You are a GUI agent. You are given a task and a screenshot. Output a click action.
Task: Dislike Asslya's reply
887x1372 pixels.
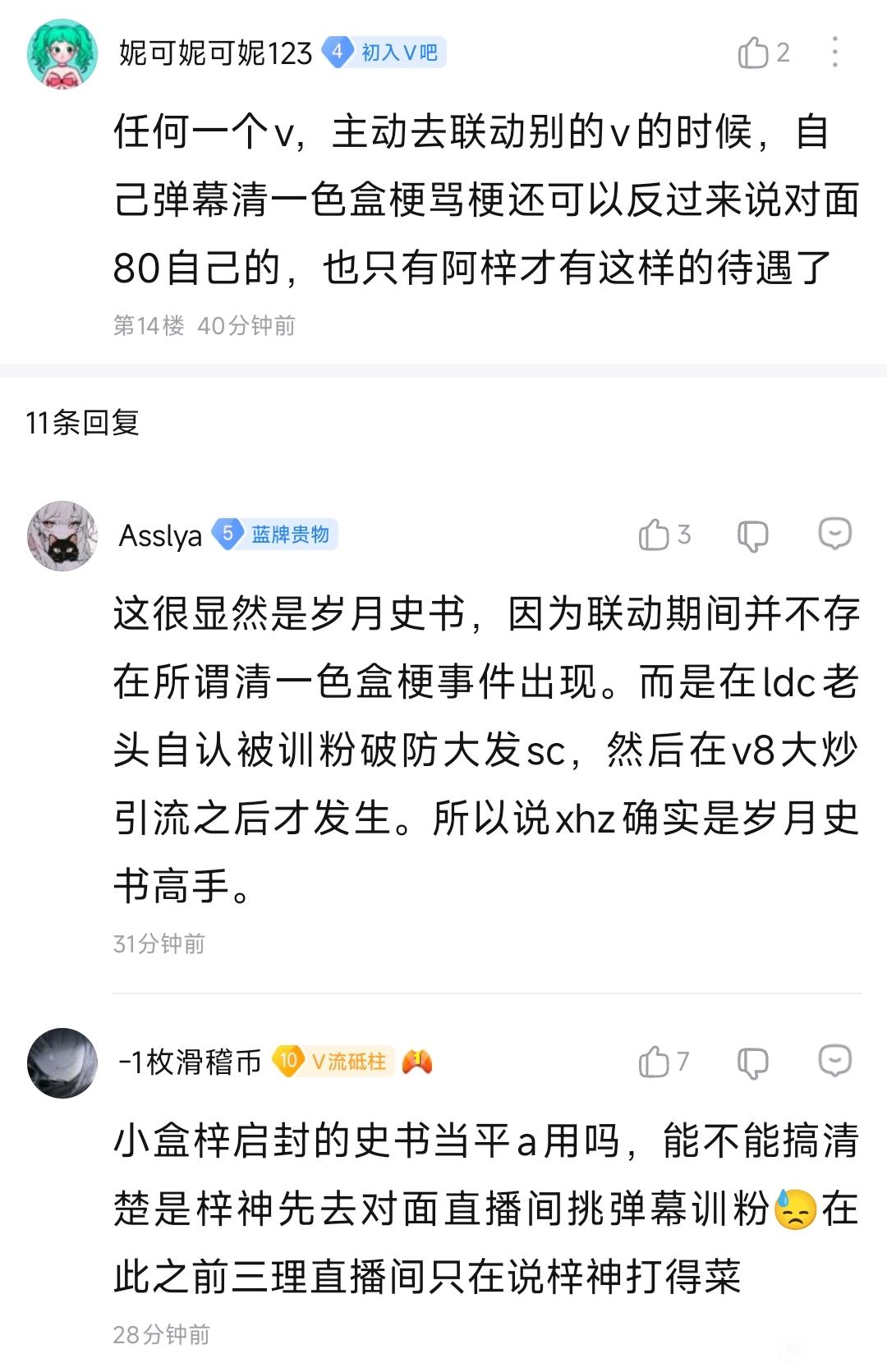752,535
